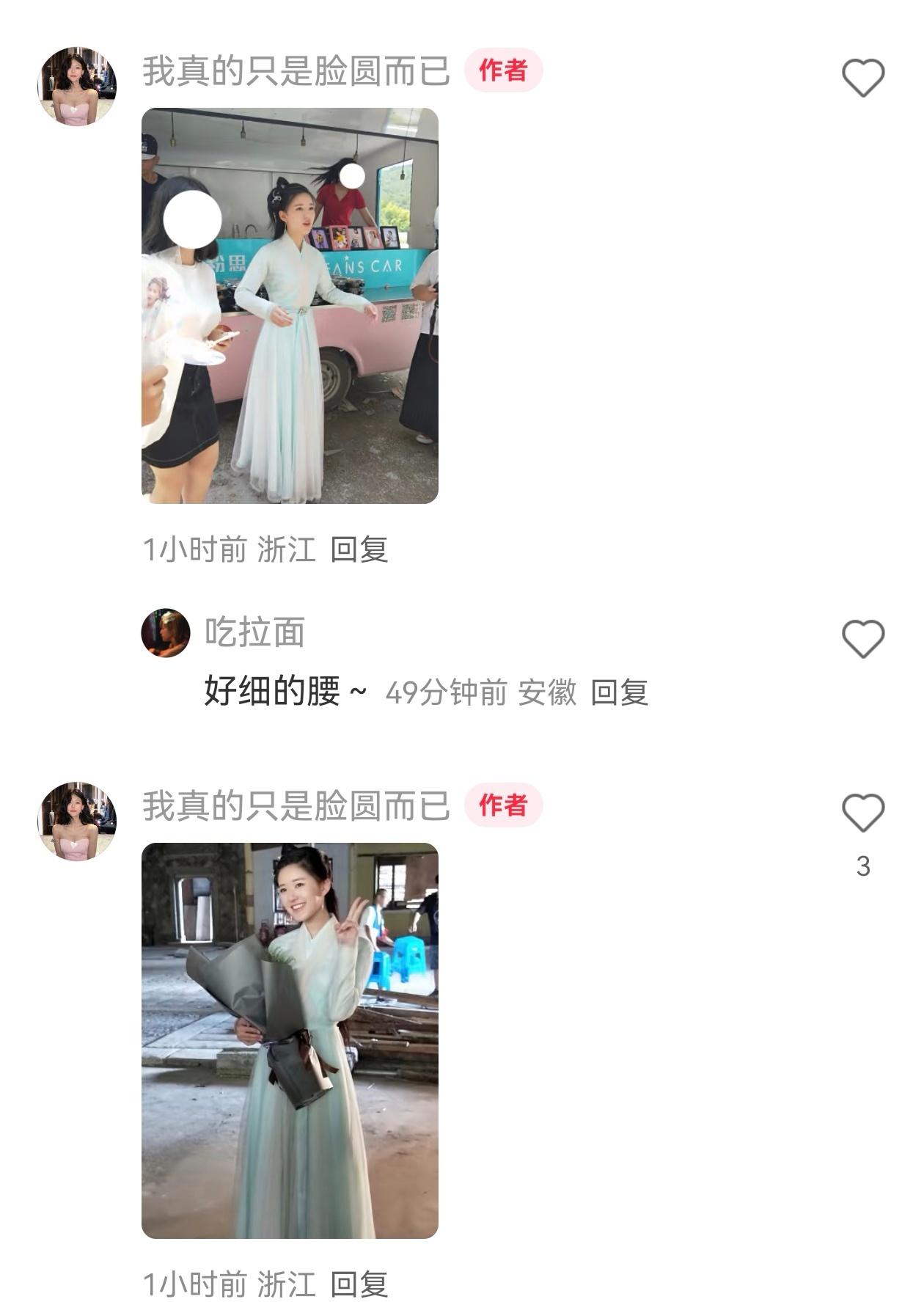Reply to 吃拉面's comment
The width and height of the screenshot is (924, 1302).
[619, 692]
